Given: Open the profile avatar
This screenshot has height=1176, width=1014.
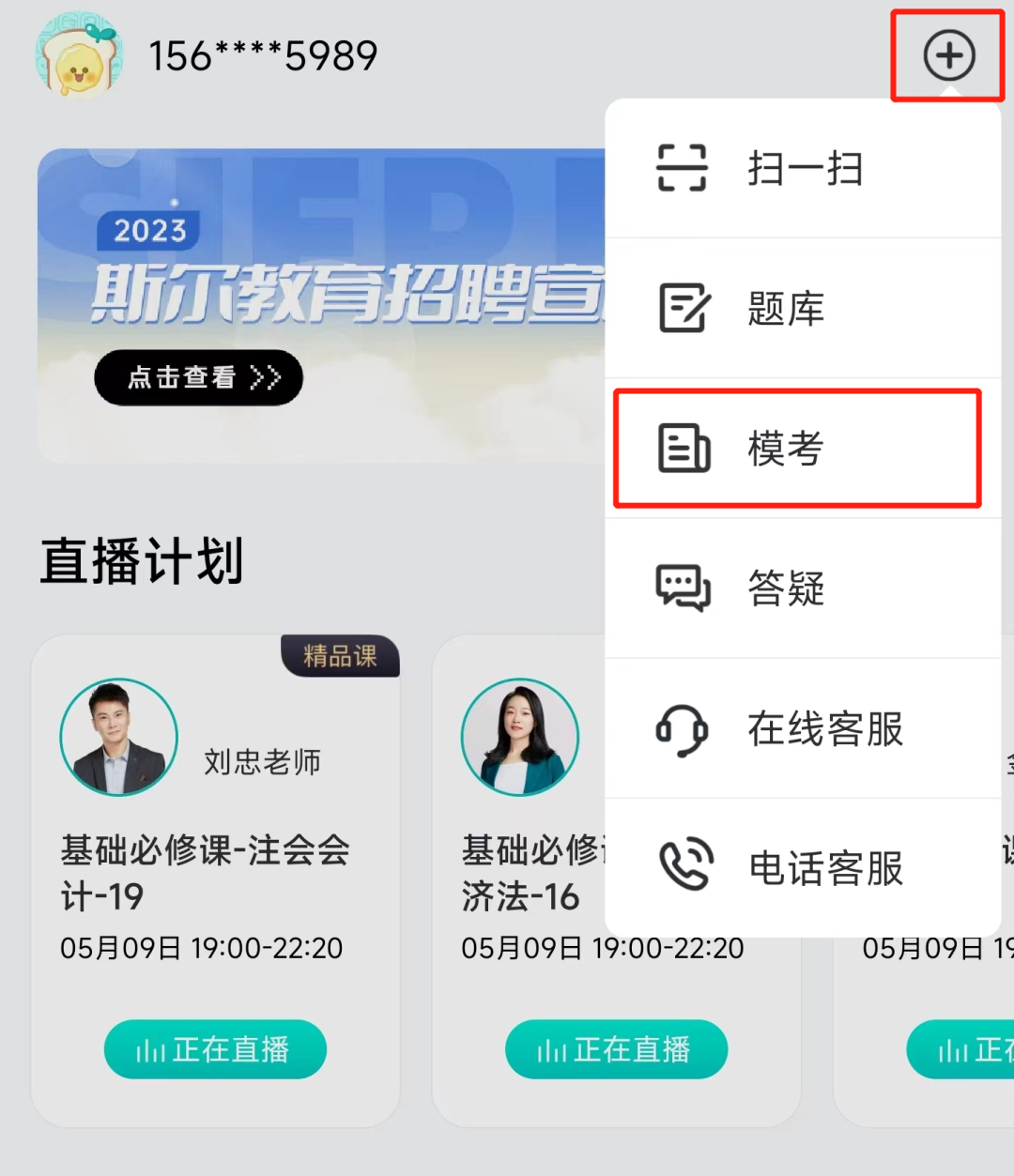Looking at the screenshot, I should tap(79, 55).
